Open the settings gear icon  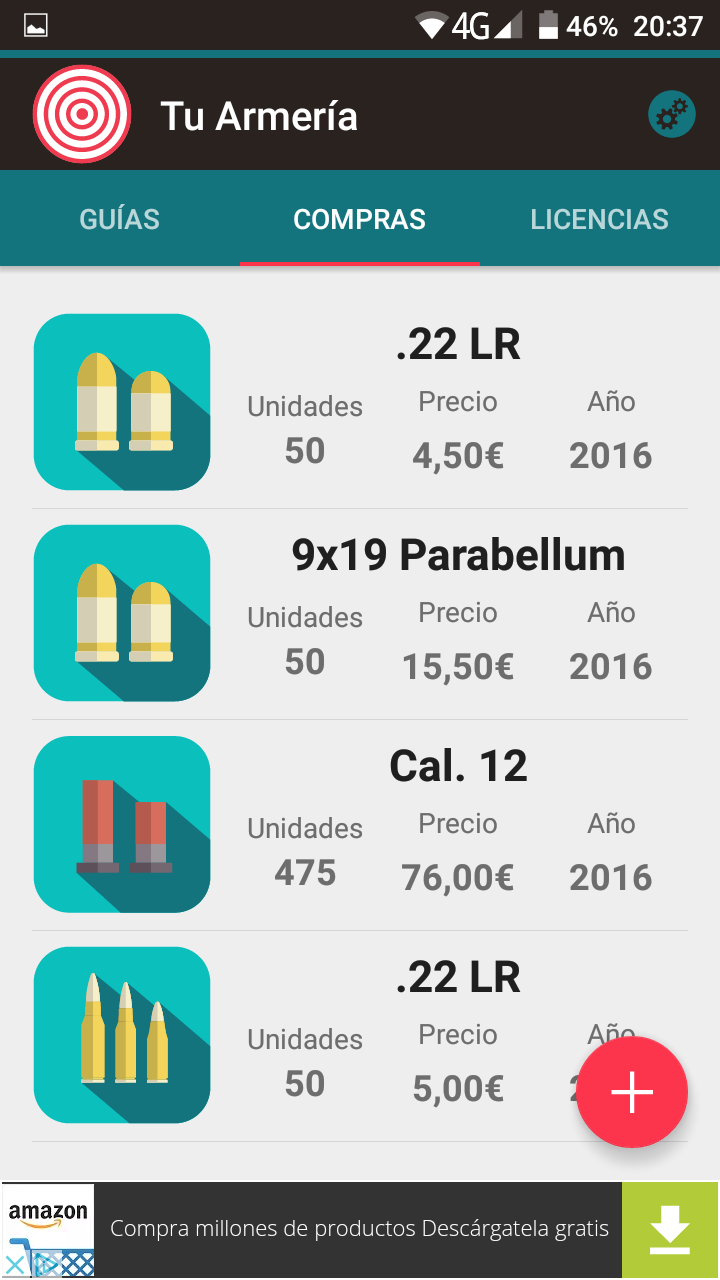tap(671, 115)
